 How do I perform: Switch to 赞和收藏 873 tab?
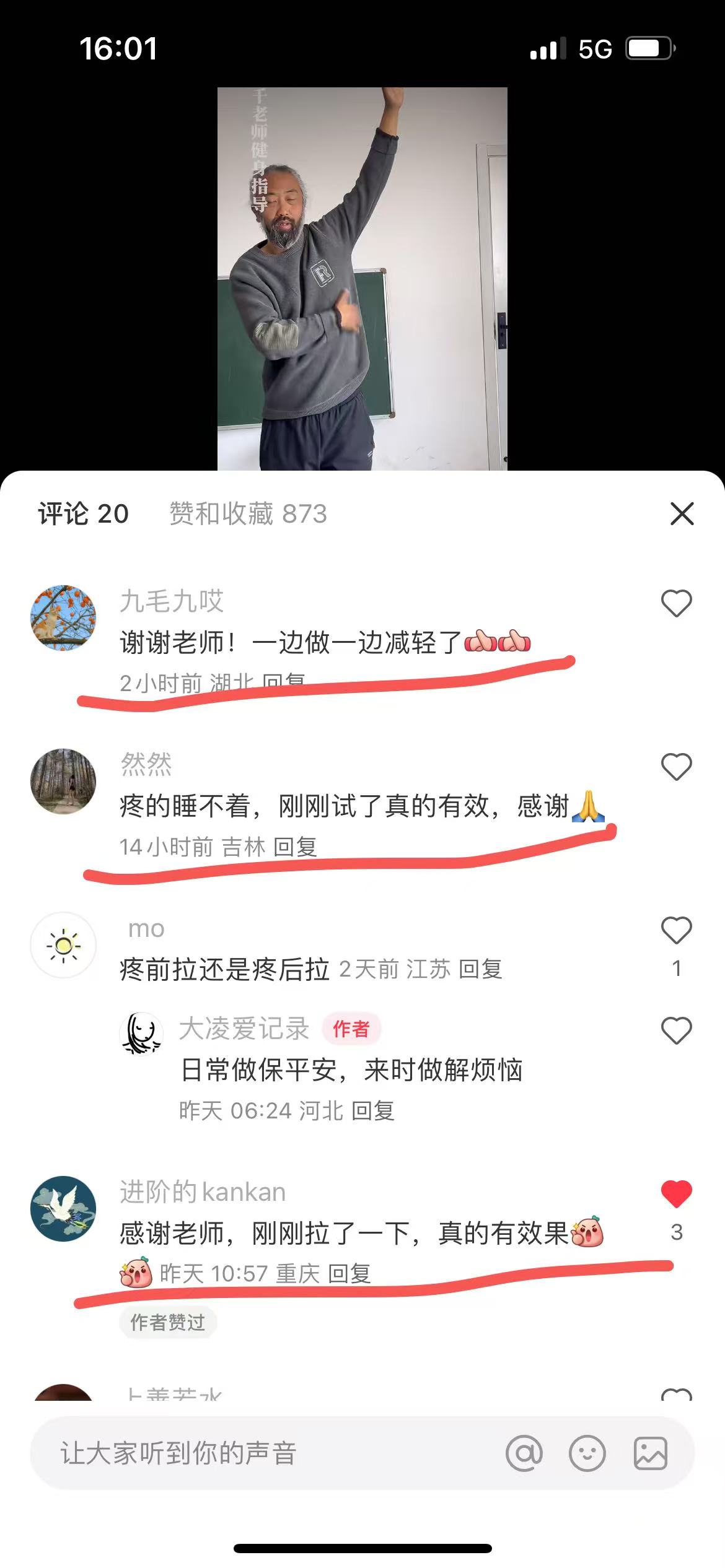(248, 513)
